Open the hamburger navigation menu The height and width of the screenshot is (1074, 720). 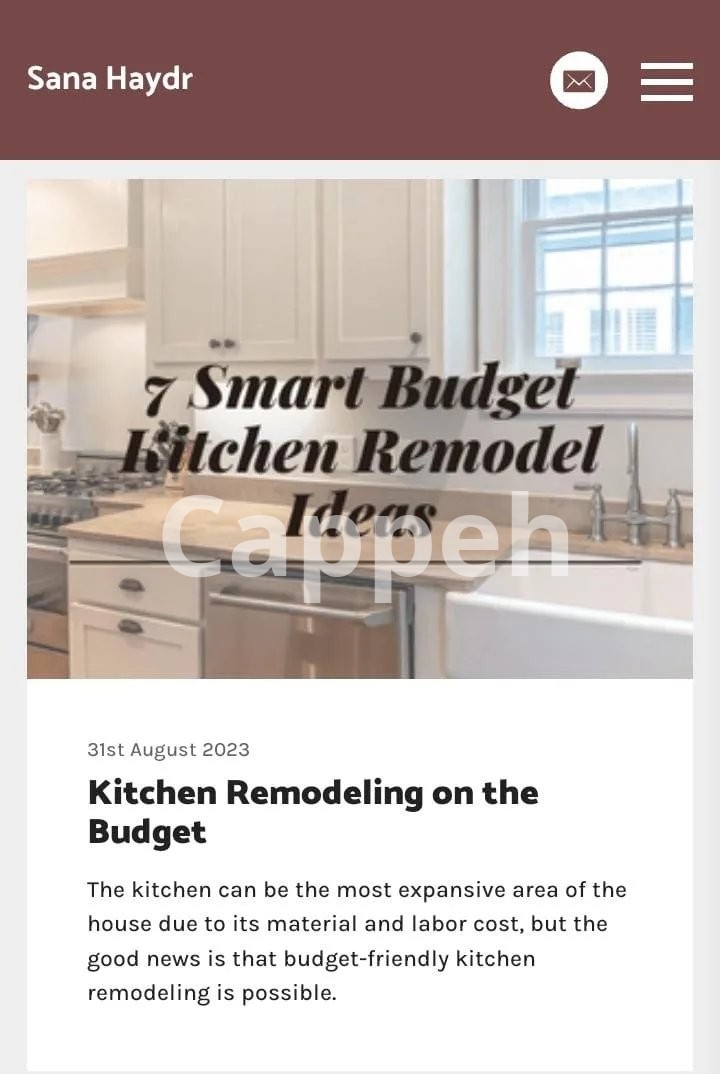click(x=666, y=81)
